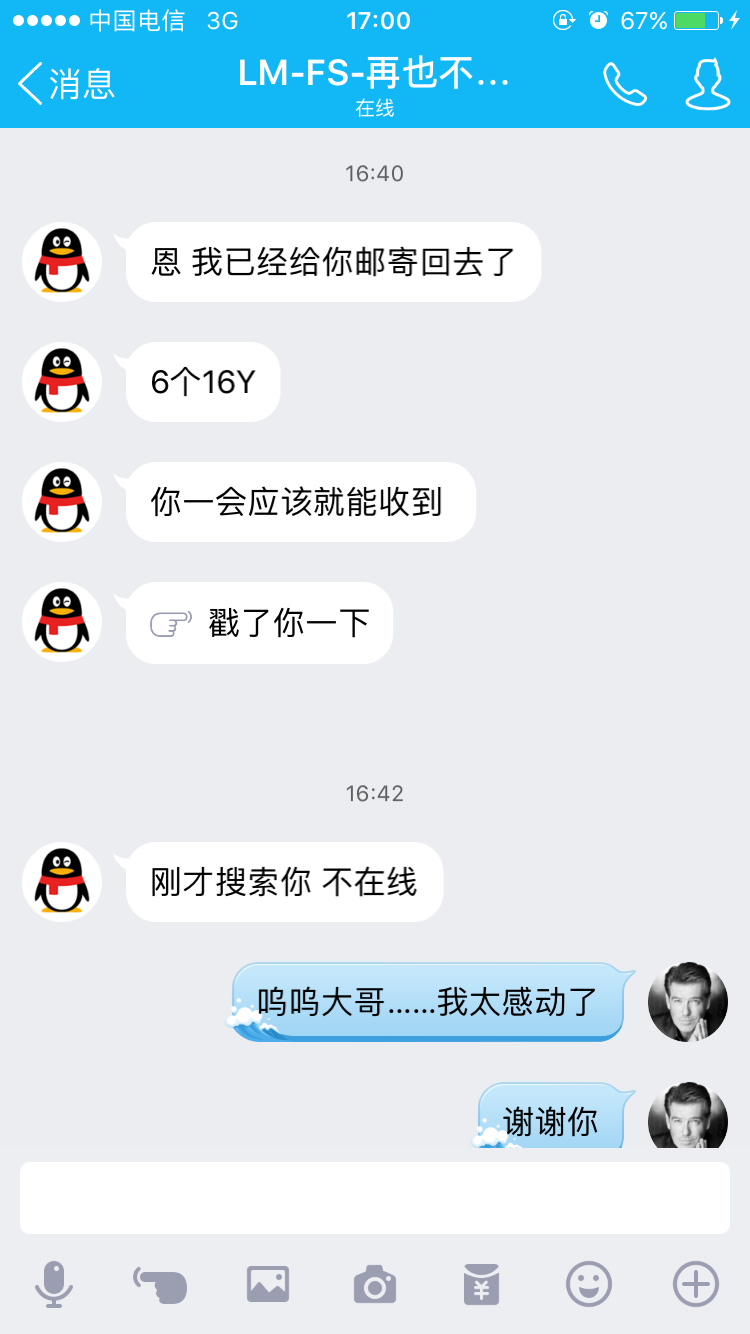Select the camera icon to take photo
Image resolution: width=750 pixels, height=1334 pixels.
tap(375, 1283)
